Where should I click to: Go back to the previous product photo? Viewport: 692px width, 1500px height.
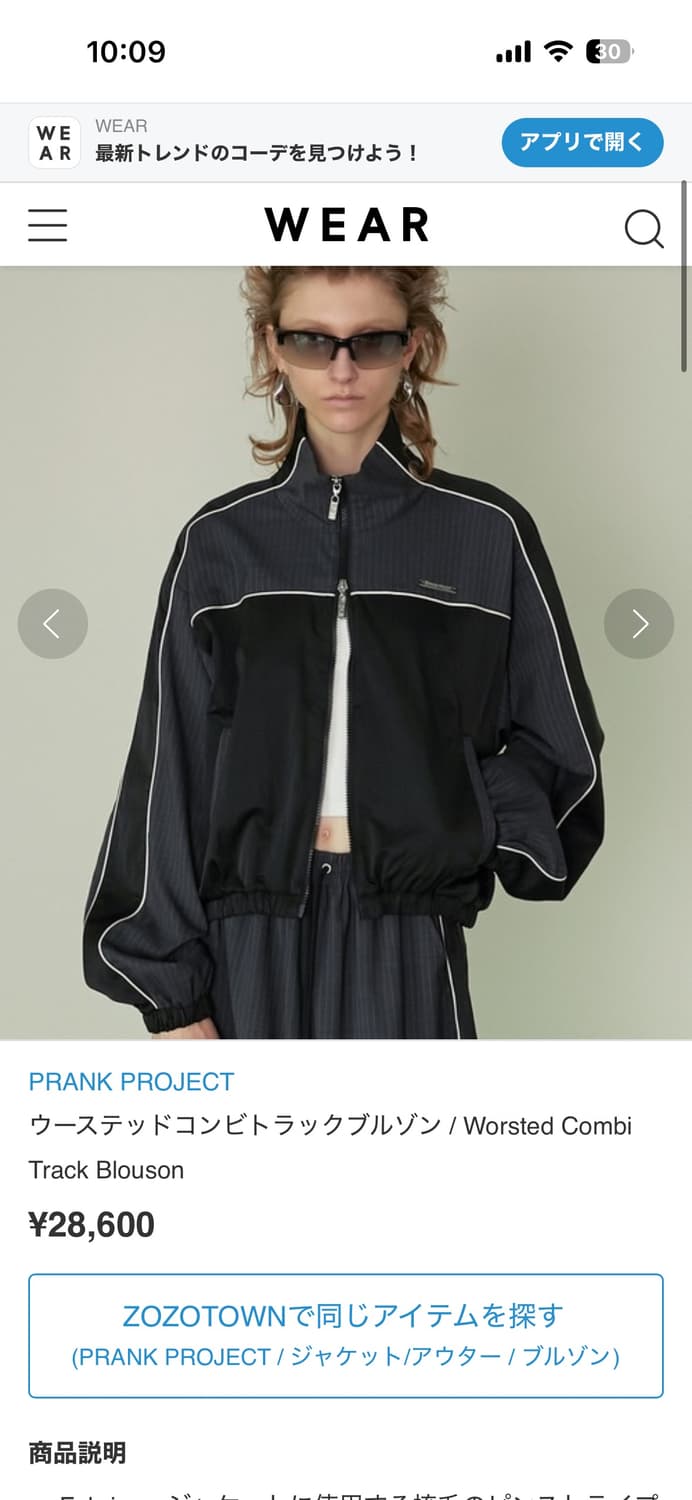pyautogui.click(x=53, y=624)
